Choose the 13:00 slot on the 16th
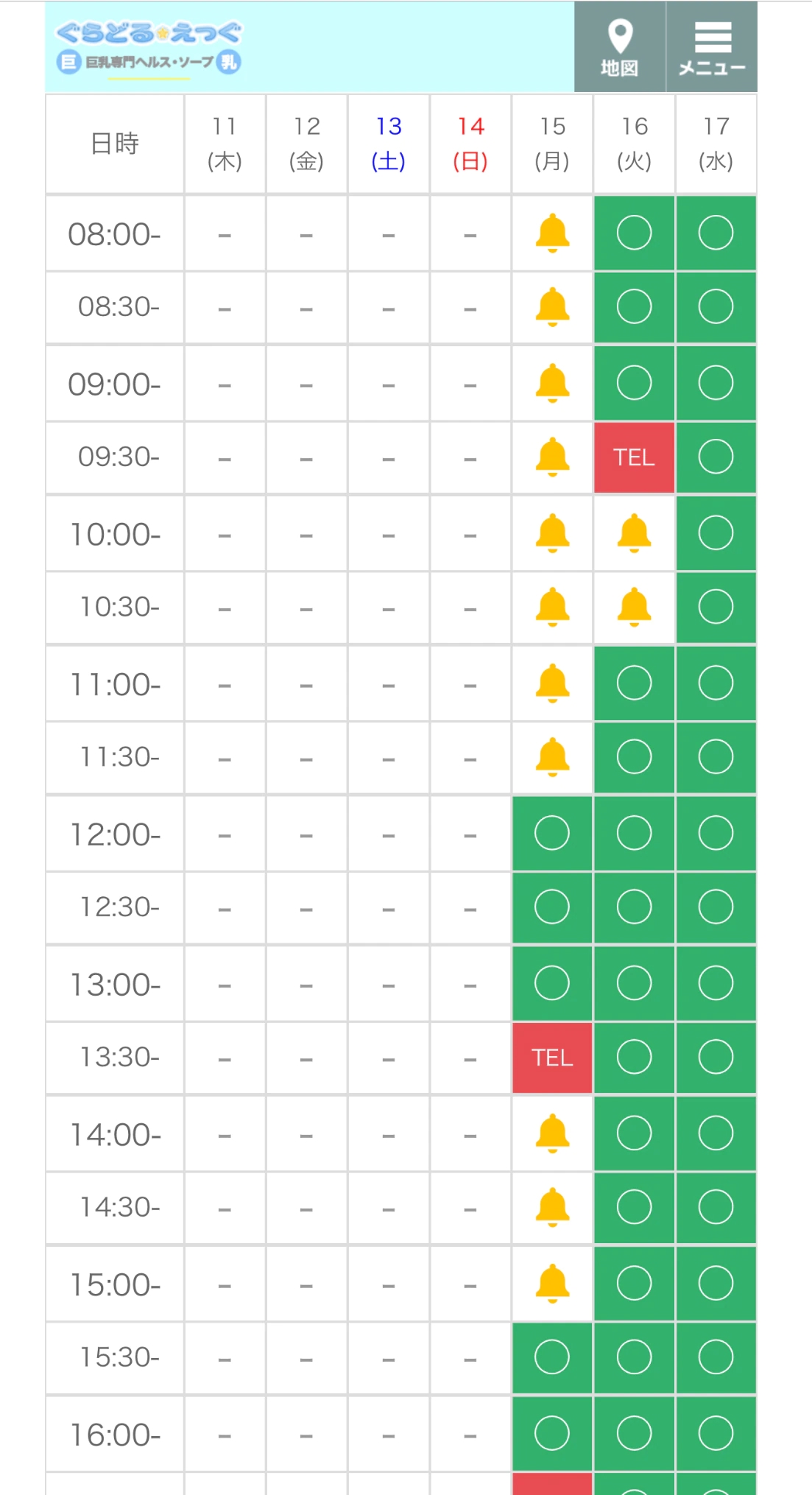The width and height of the screenshot is (812, 1495). pyautogui.click(x=634, y=983)
